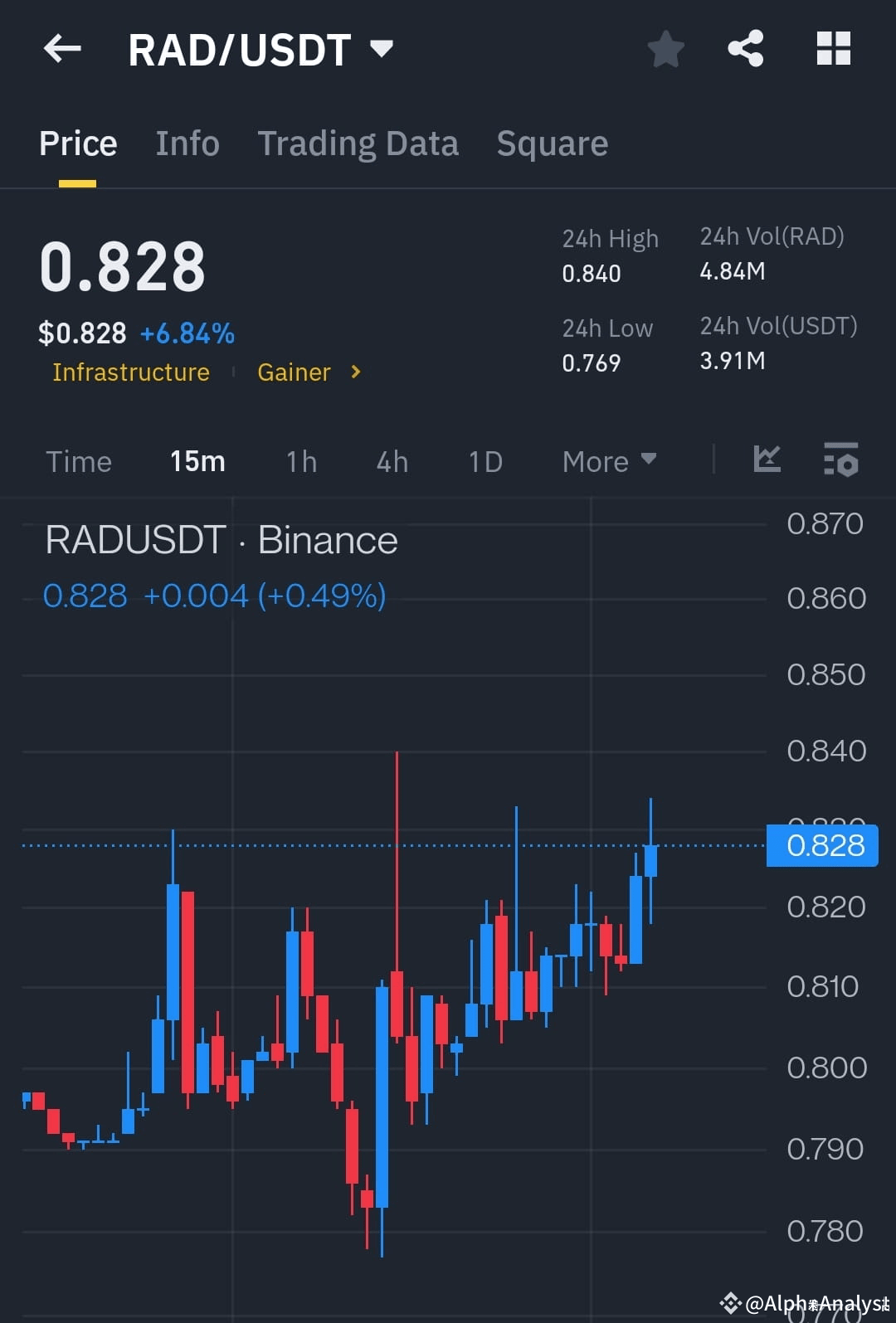
Task: Enable the 1h timeframe
Action: [300, 461]
